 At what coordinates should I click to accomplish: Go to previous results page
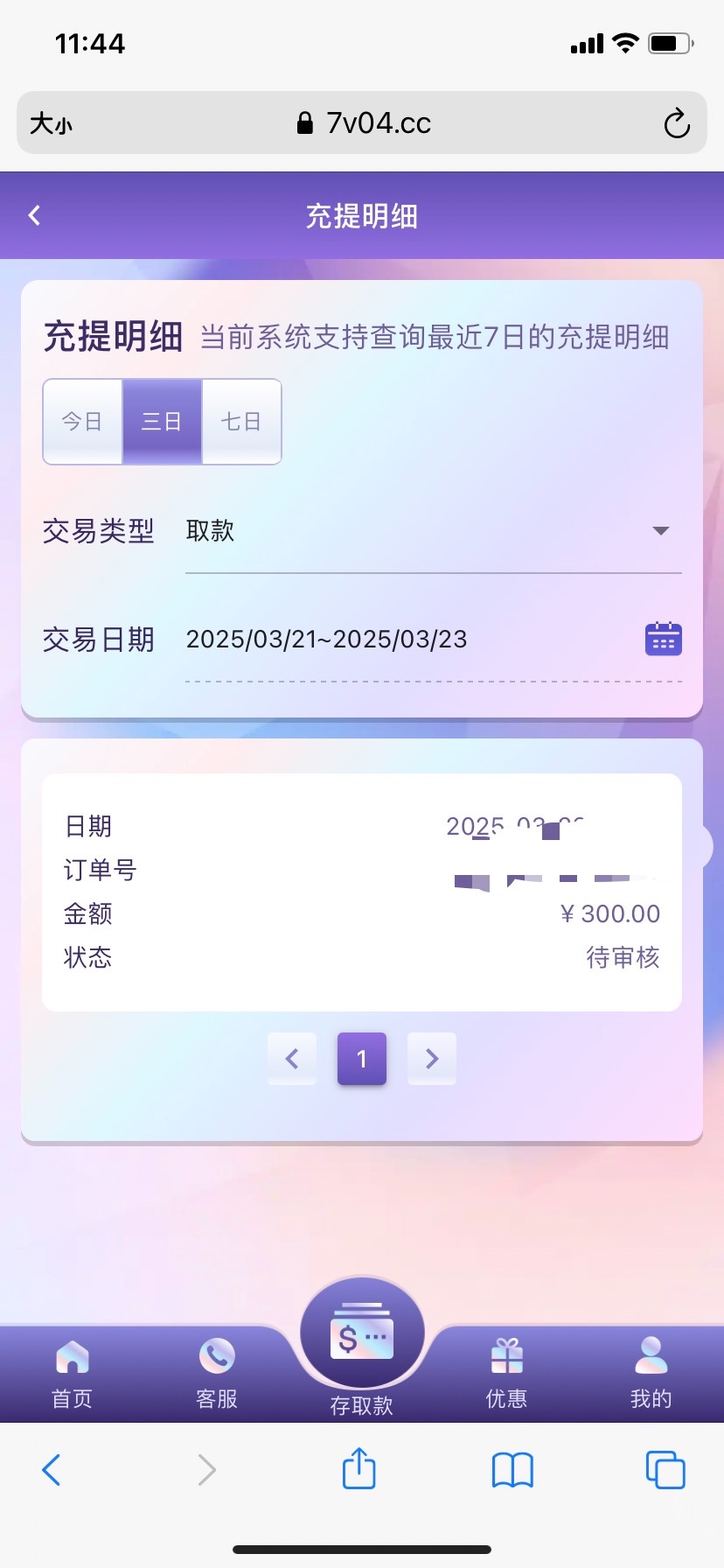292,1059
